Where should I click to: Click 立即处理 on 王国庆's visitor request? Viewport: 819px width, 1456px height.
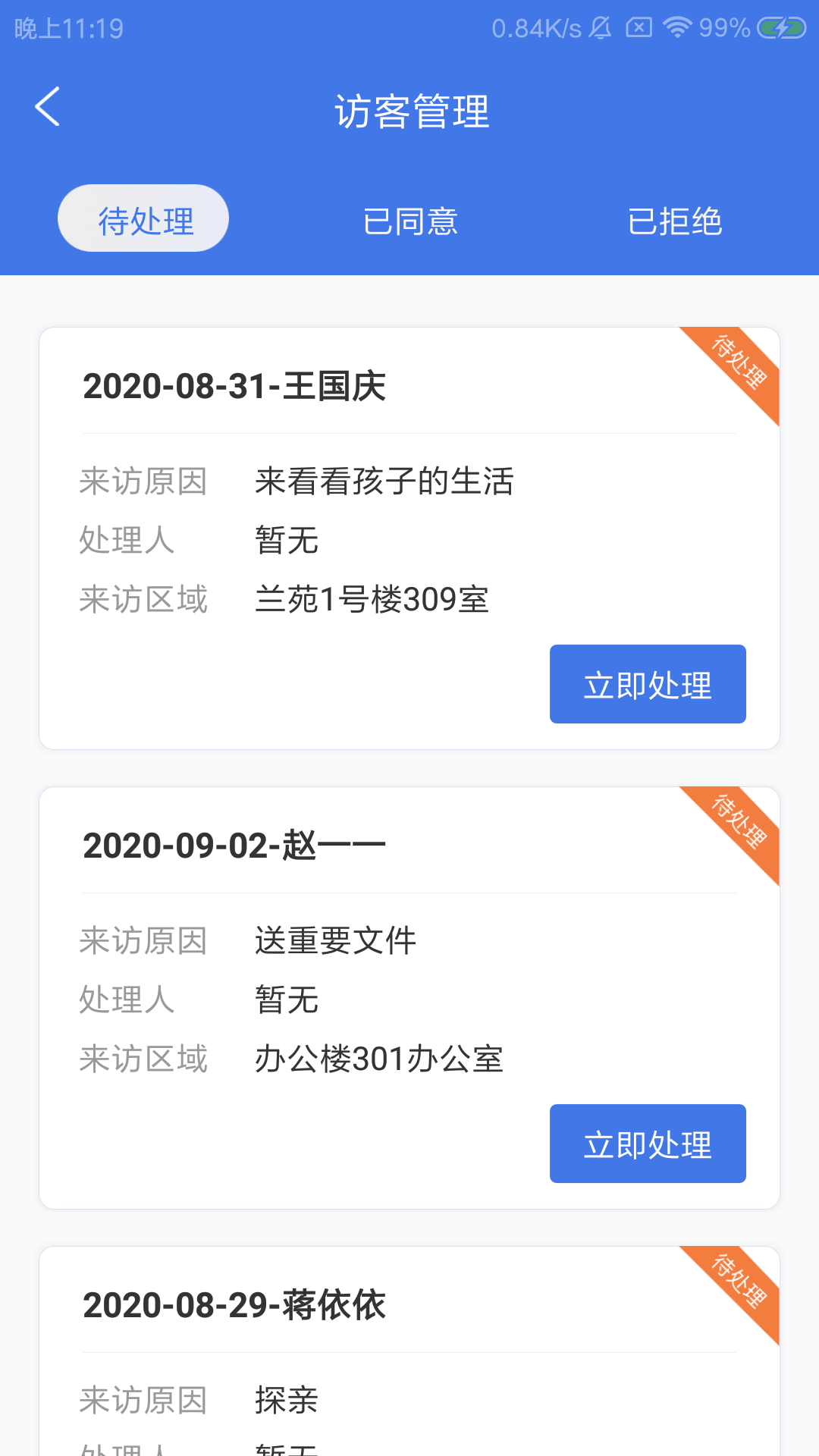[x=647, y=683]
